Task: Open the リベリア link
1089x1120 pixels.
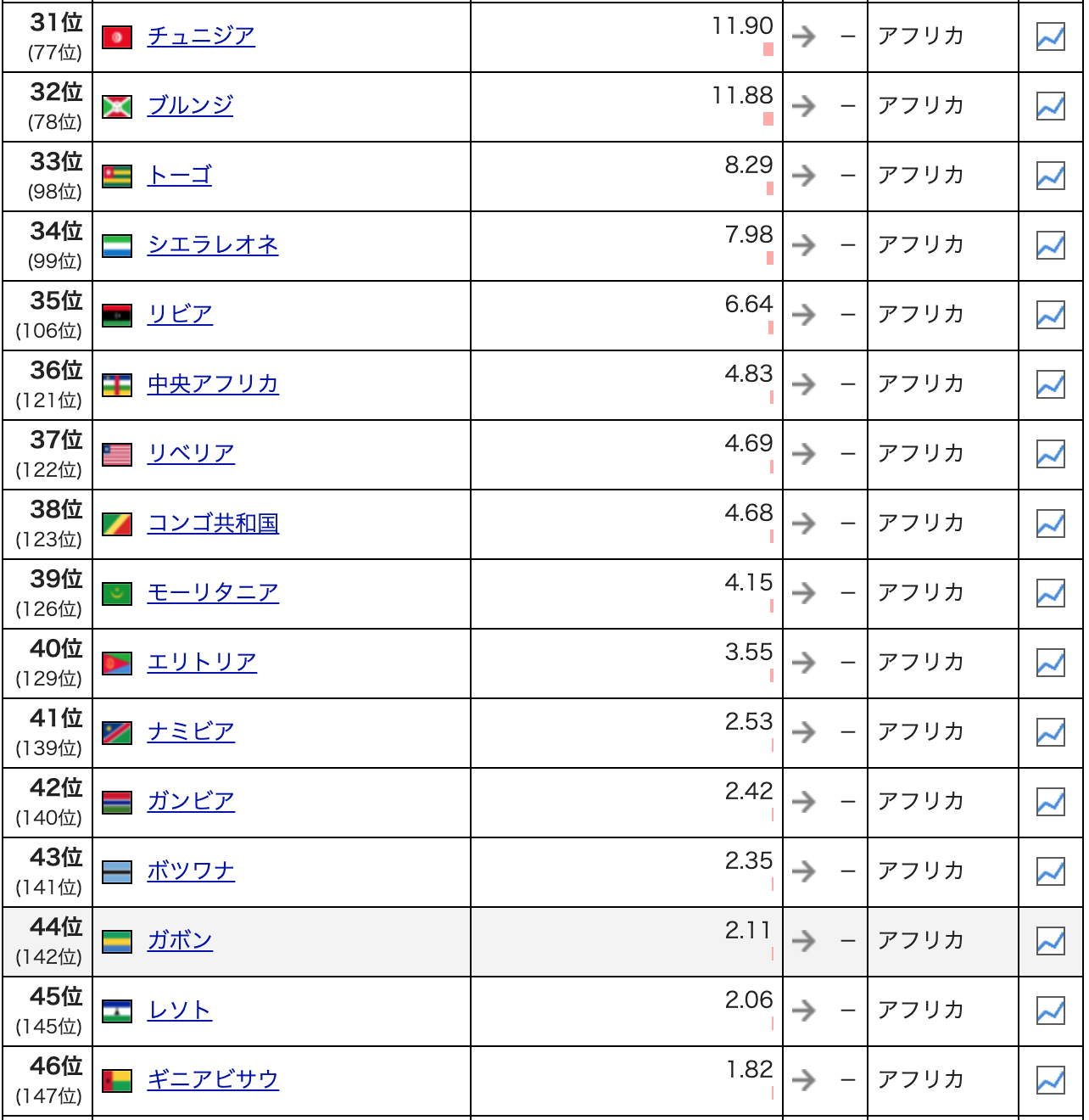Action: (191, 454)
